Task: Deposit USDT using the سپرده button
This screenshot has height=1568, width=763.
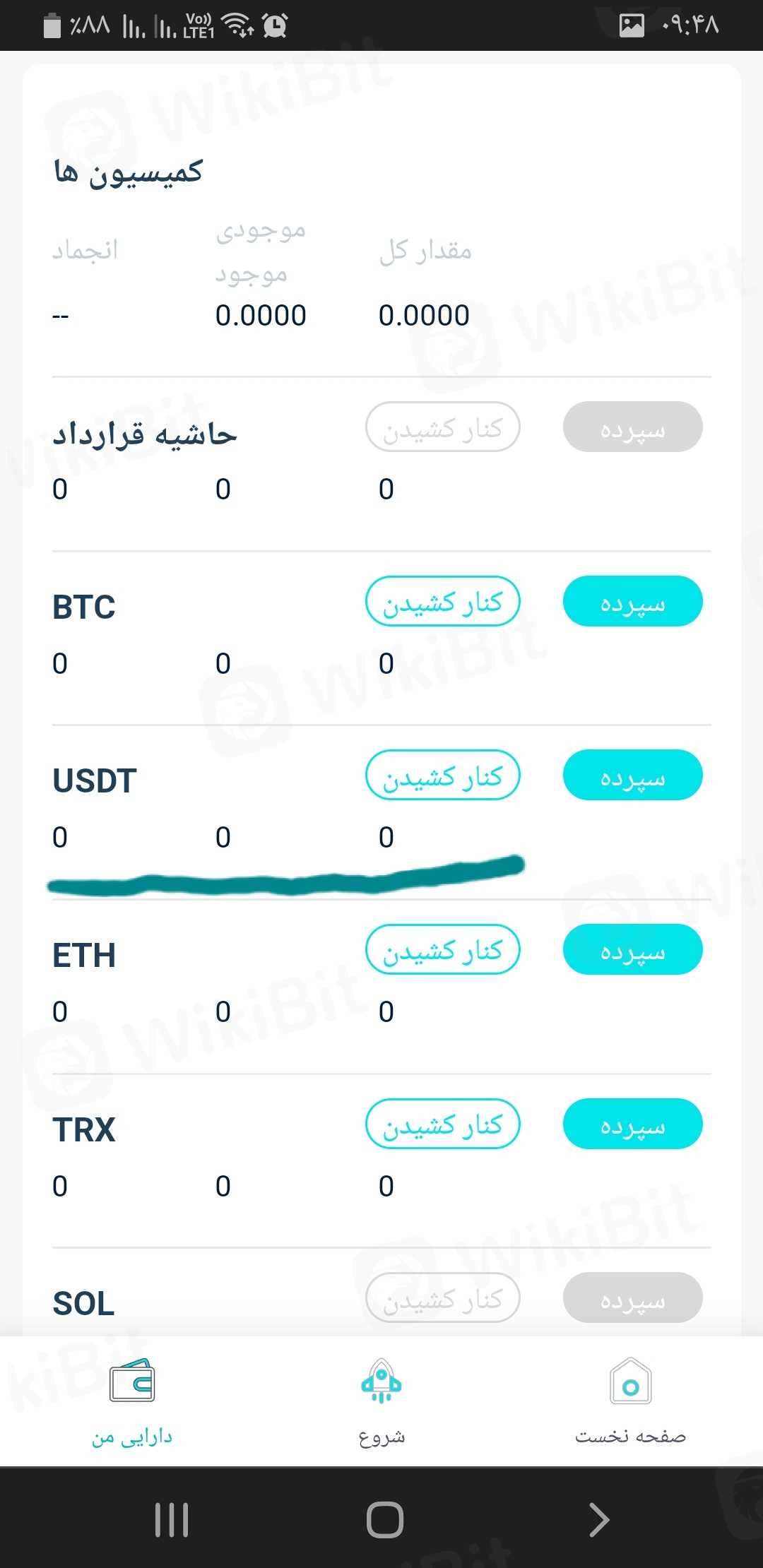Action: tap(632, 775)
